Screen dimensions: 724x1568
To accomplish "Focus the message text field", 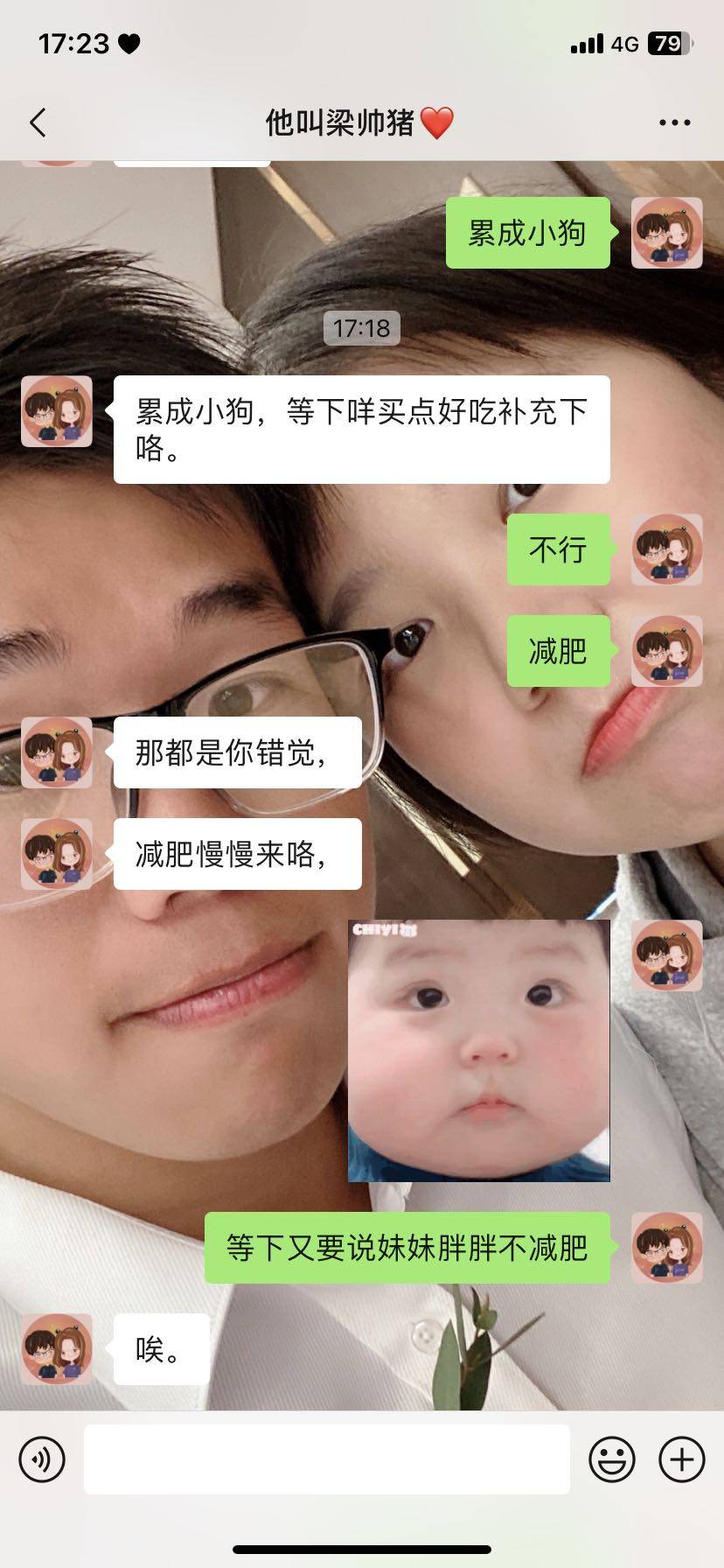I will click(326, 1459).
